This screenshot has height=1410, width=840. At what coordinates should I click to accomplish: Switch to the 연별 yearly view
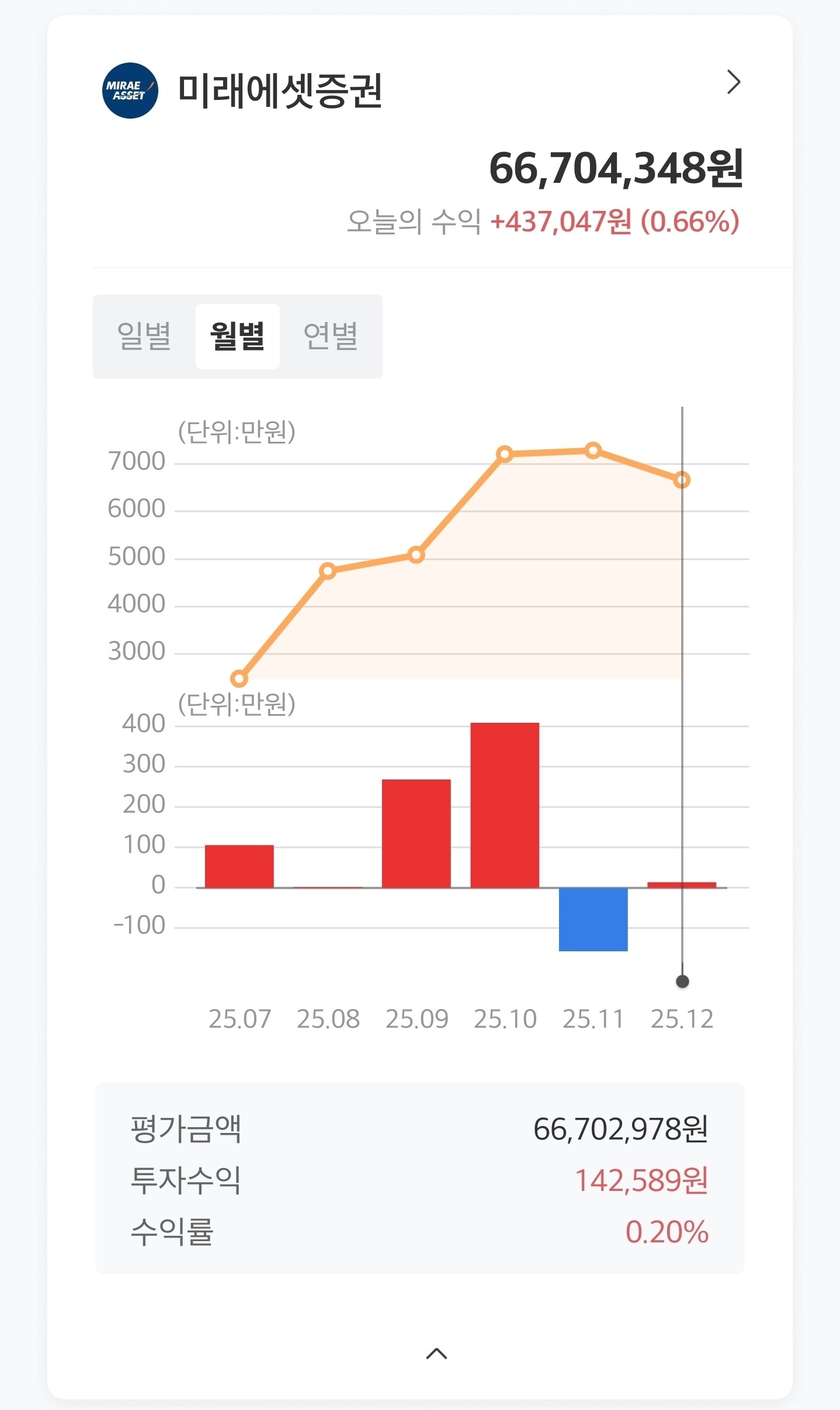tap(331, 336)
